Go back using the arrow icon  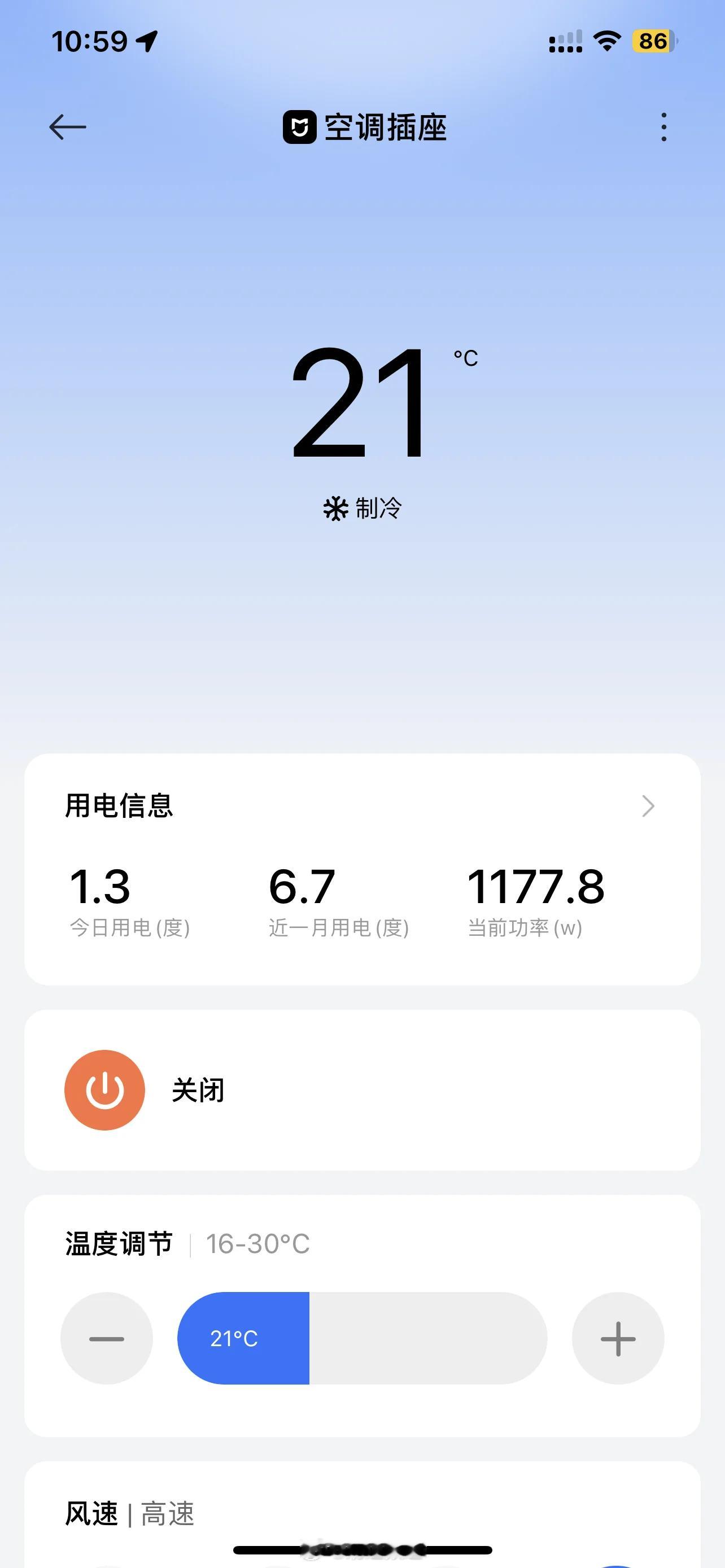(68, 127)
